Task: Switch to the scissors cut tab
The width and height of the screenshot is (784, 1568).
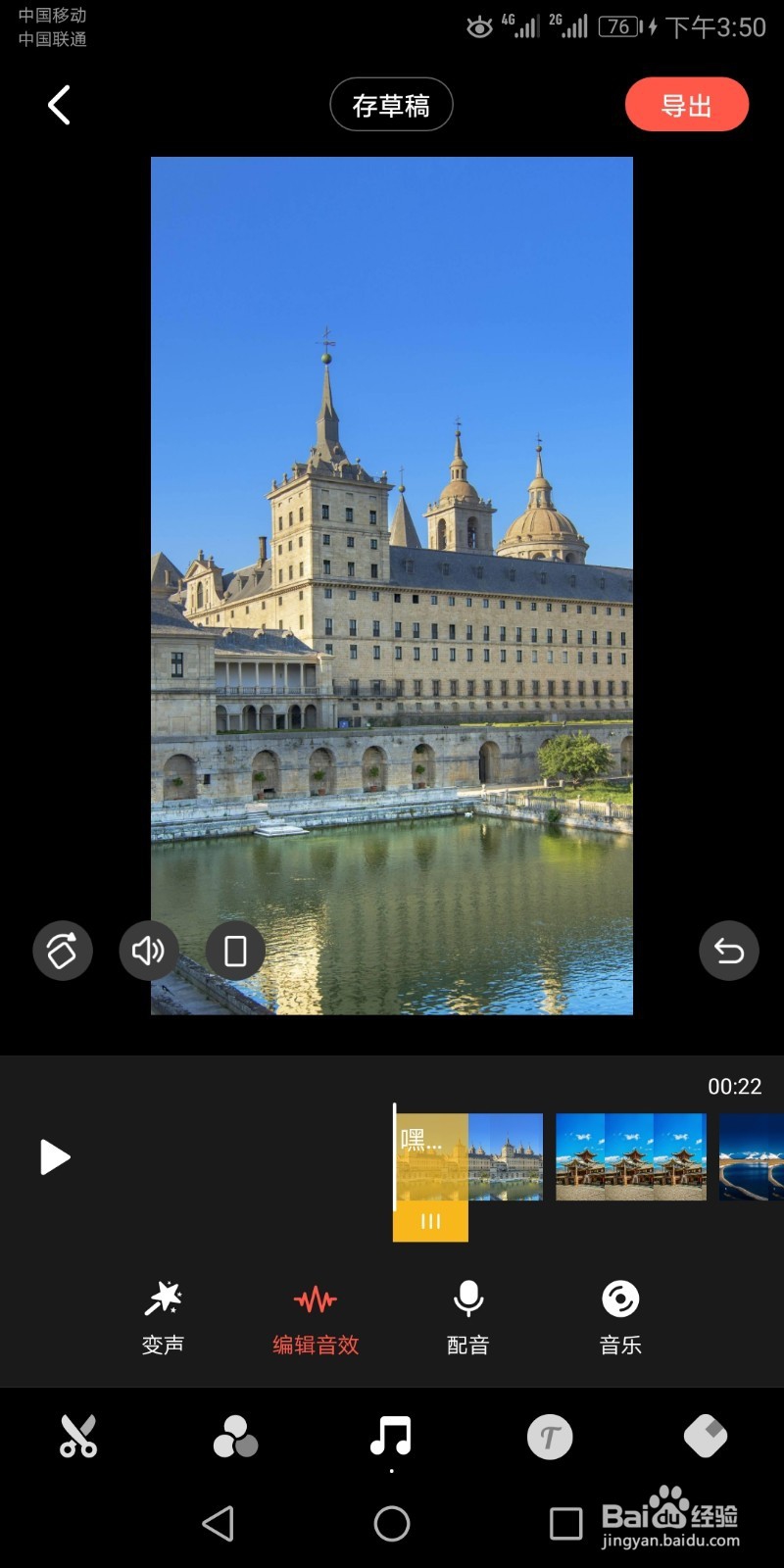Action: [x=78, y=1437]
